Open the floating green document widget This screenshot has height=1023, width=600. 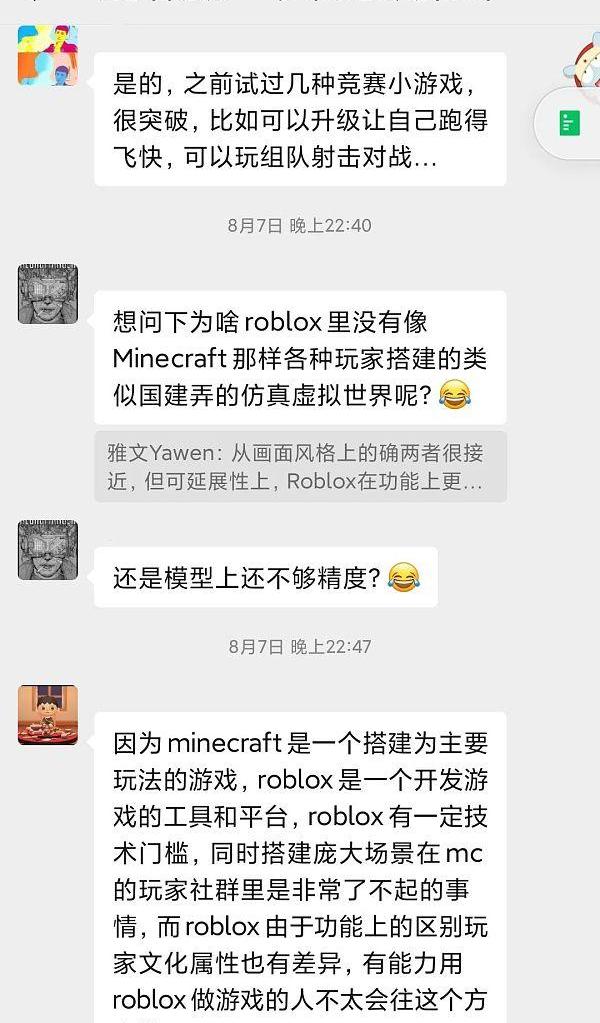(570, 124)
